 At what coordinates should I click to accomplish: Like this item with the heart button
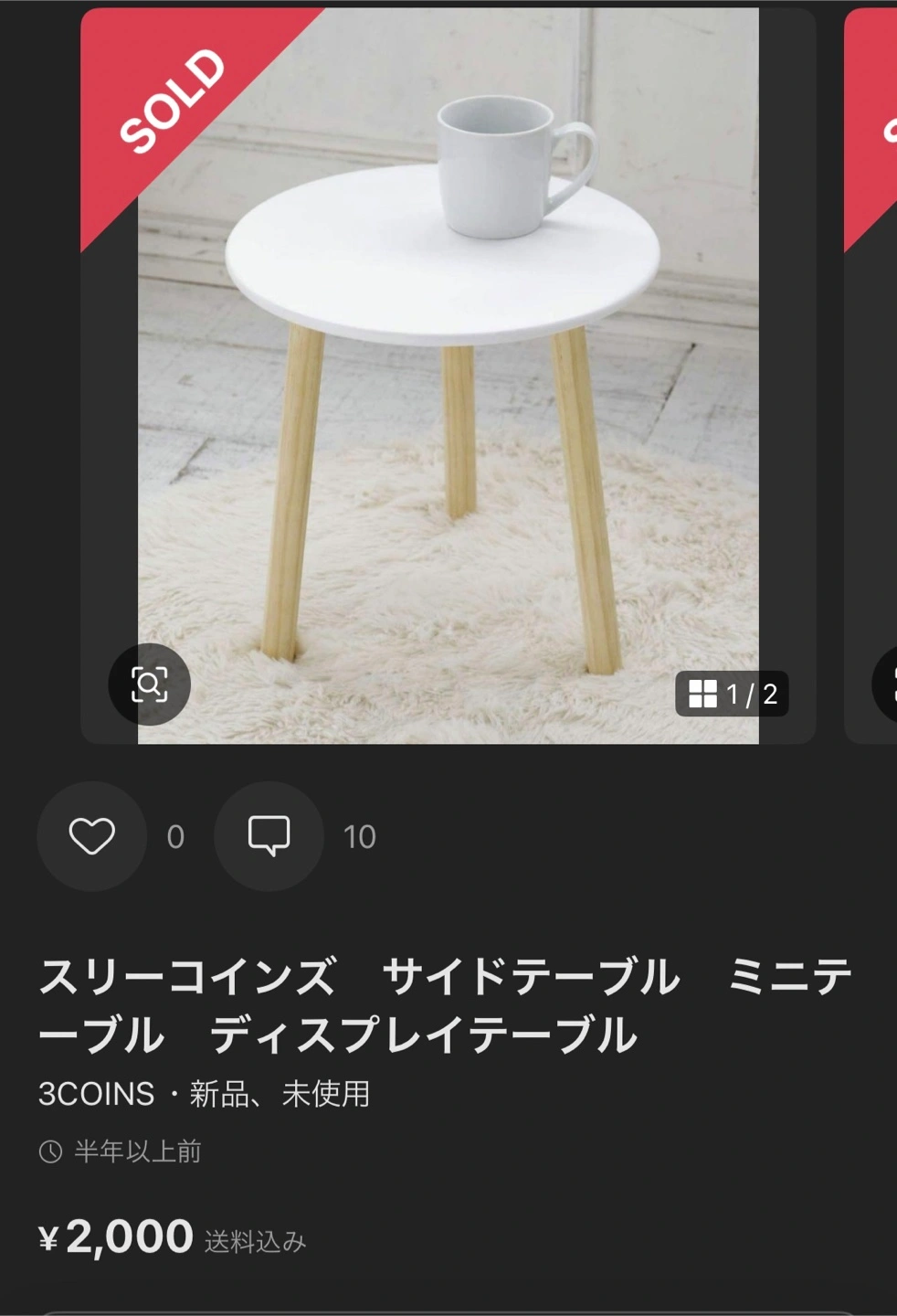click(91, 836)
